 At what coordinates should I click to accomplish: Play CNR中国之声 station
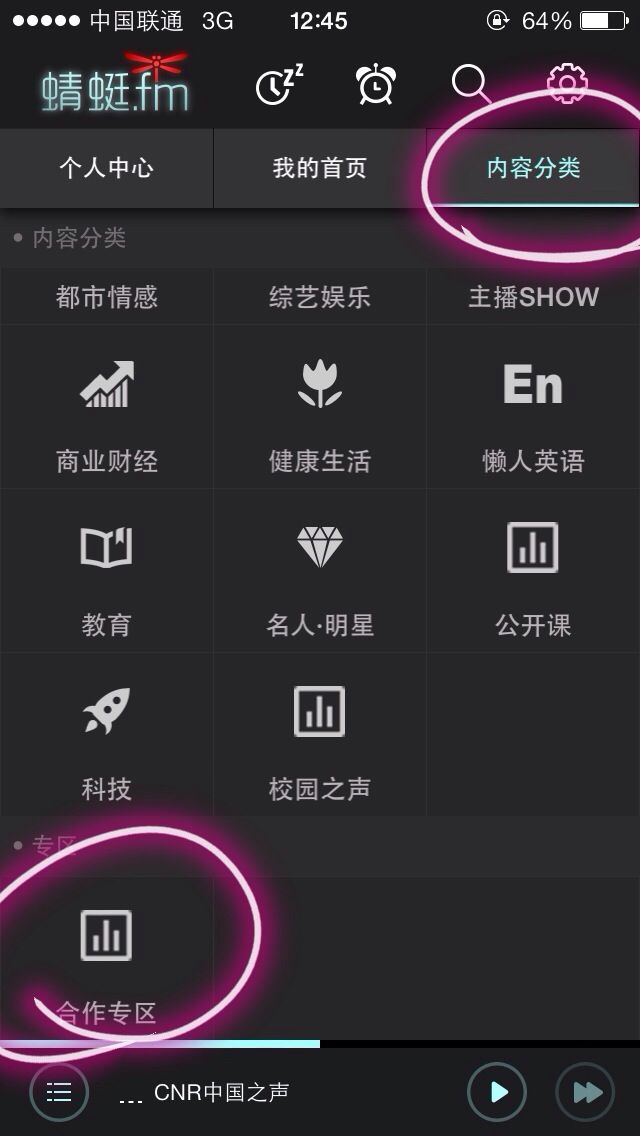[x=497, y=1092]
